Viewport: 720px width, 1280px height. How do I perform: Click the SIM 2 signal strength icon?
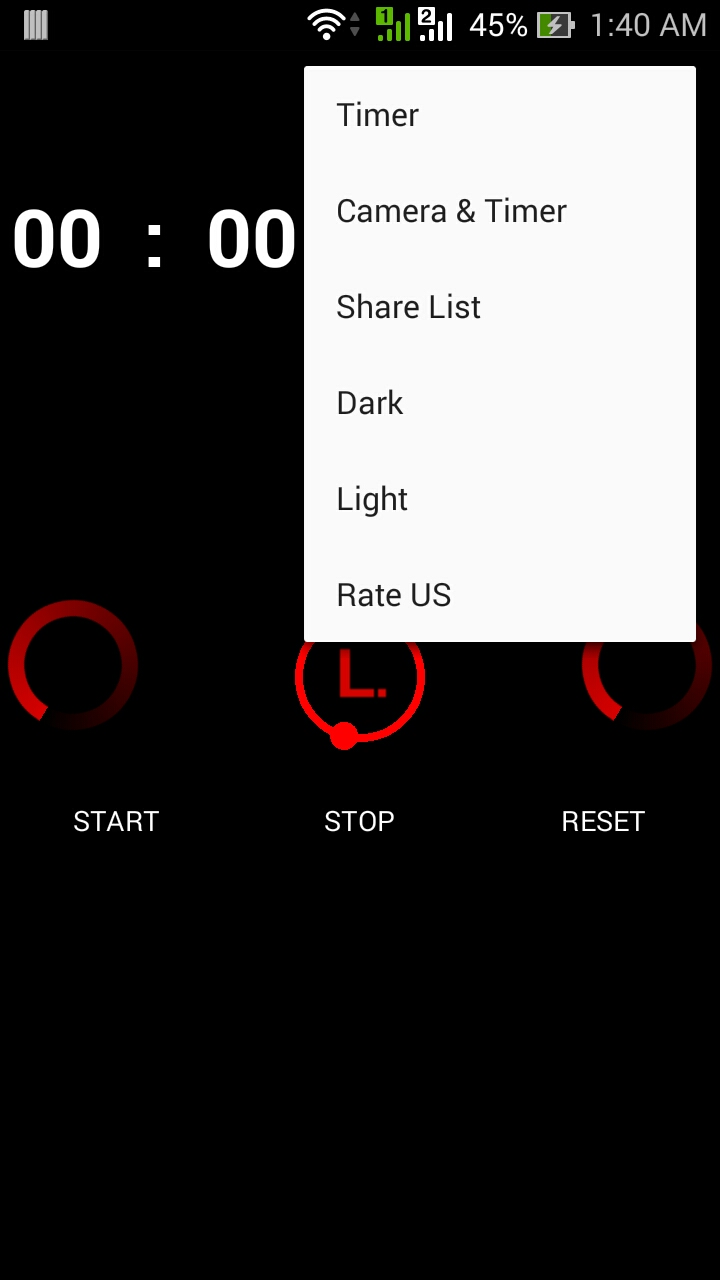point(437,24)
